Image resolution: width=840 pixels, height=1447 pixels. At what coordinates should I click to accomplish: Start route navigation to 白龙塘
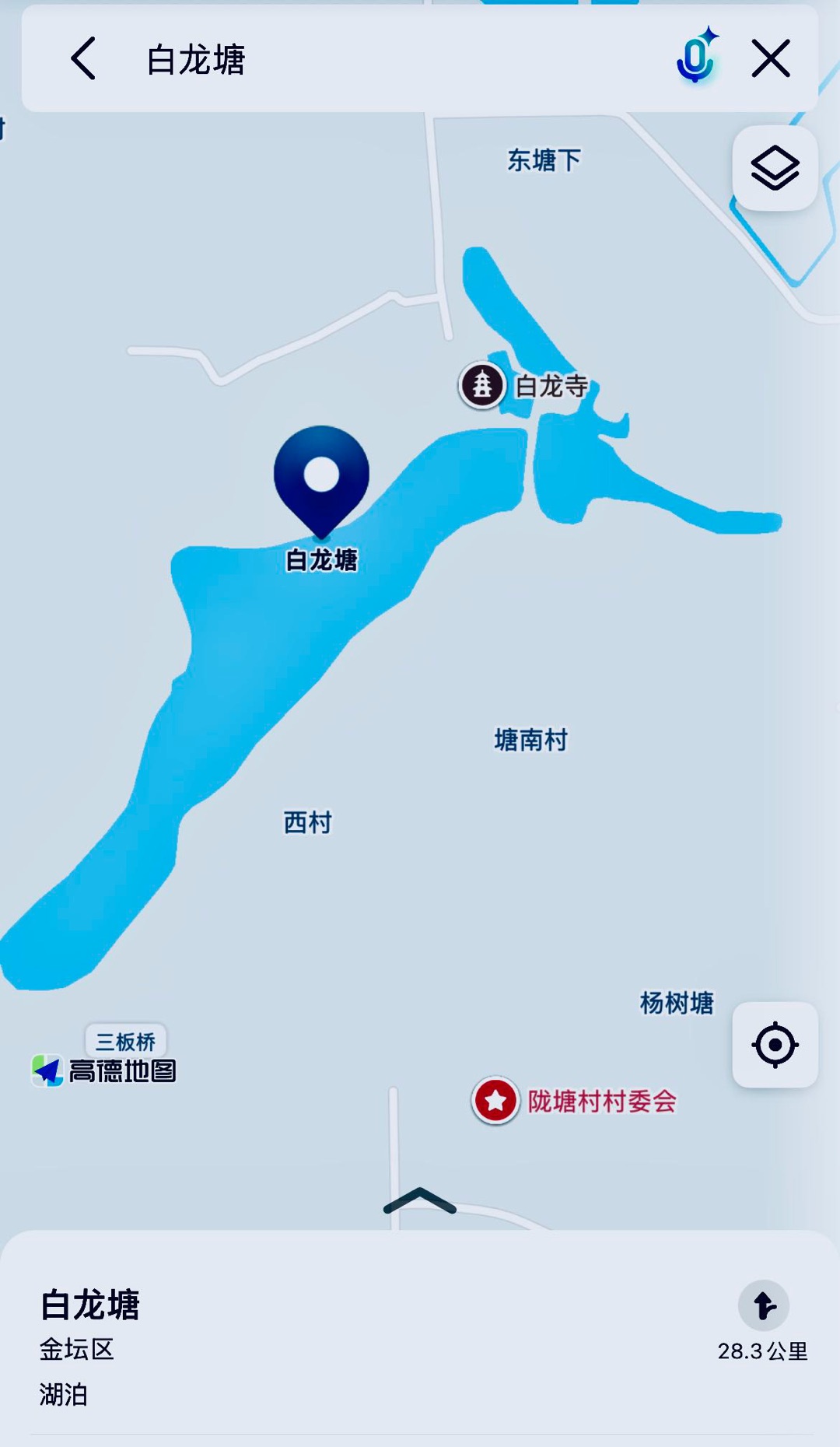763,1305
